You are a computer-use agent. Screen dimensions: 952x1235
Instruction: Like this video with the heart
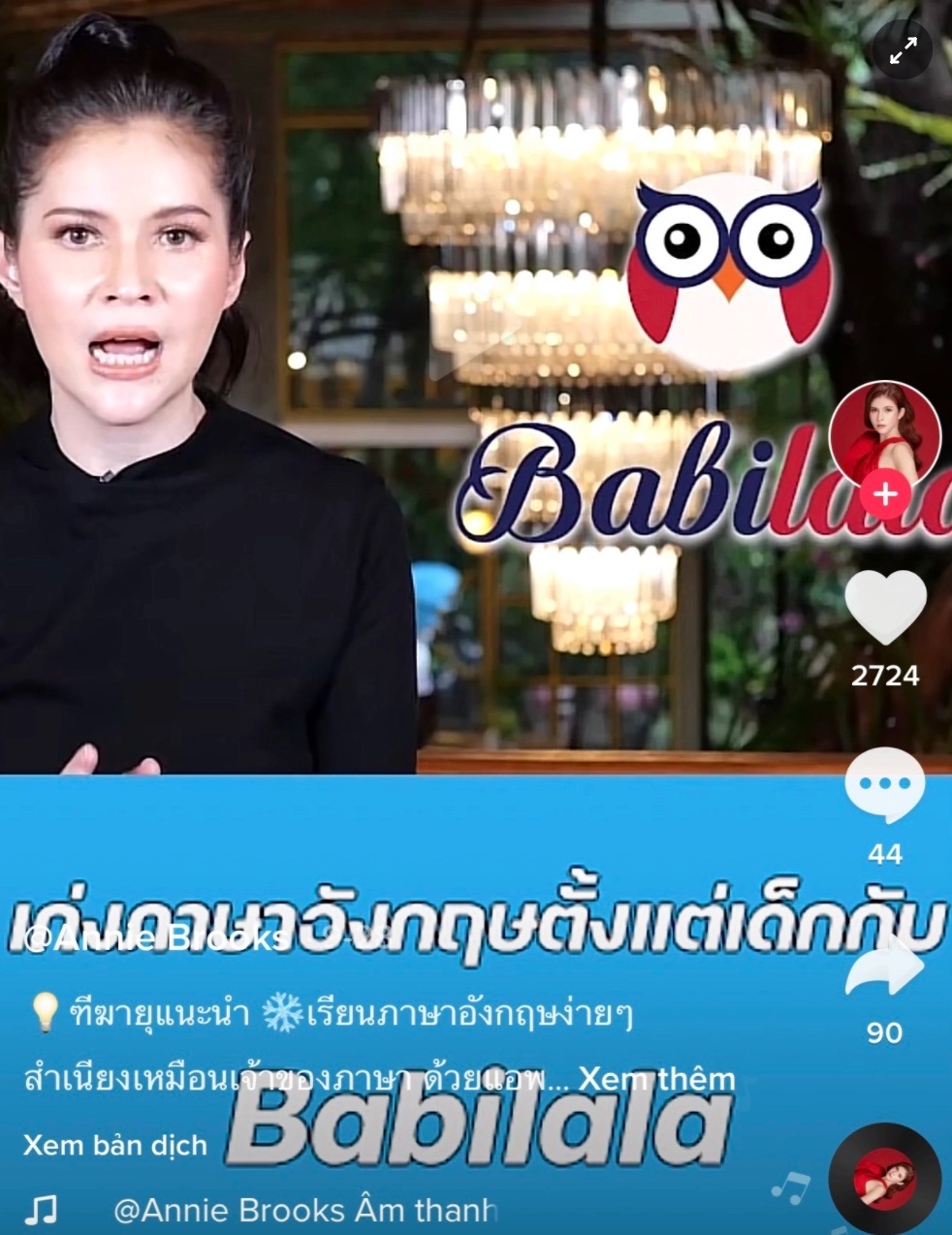pyautogui.click(x=885, y=607)
